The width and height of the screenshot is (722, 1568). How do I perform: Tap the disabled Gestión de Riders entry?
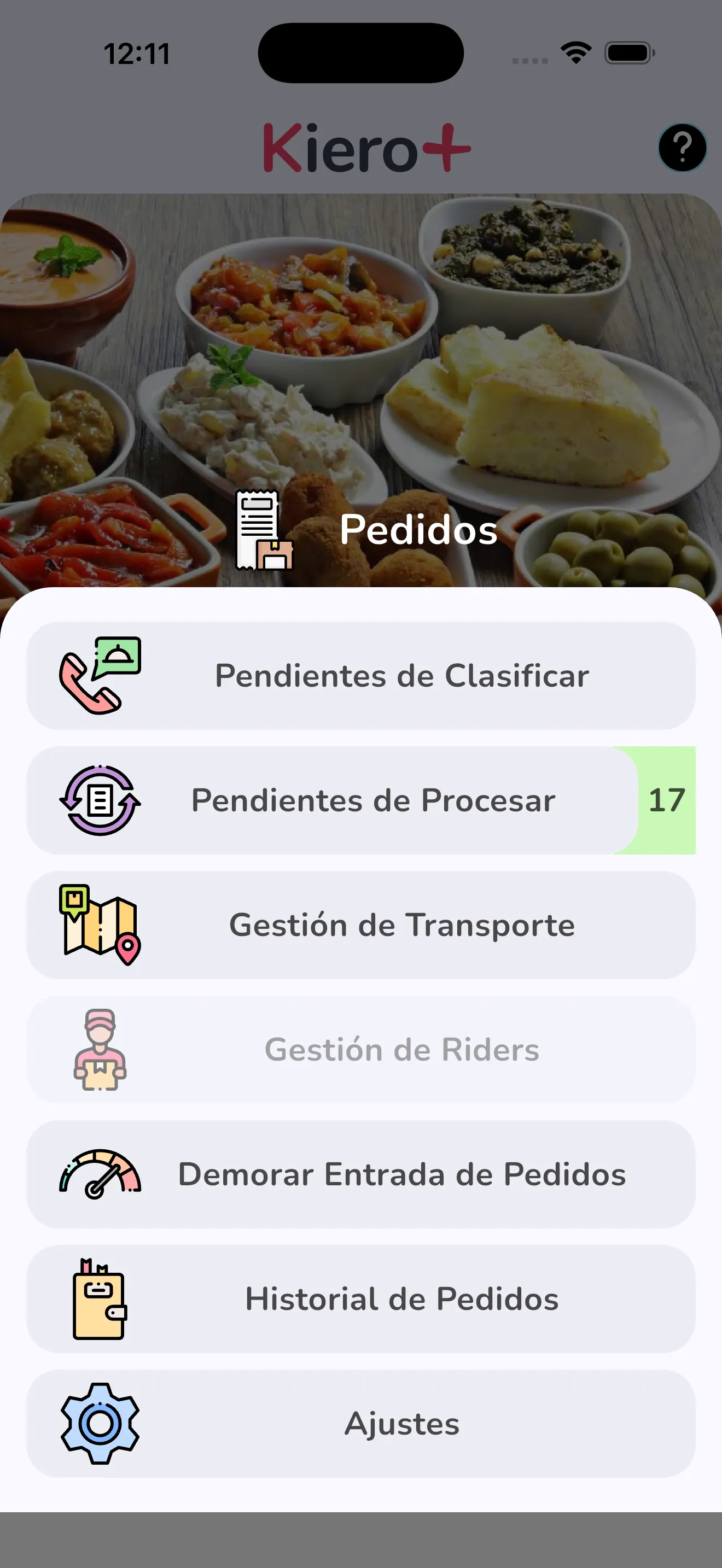(x=402, y=1049)
